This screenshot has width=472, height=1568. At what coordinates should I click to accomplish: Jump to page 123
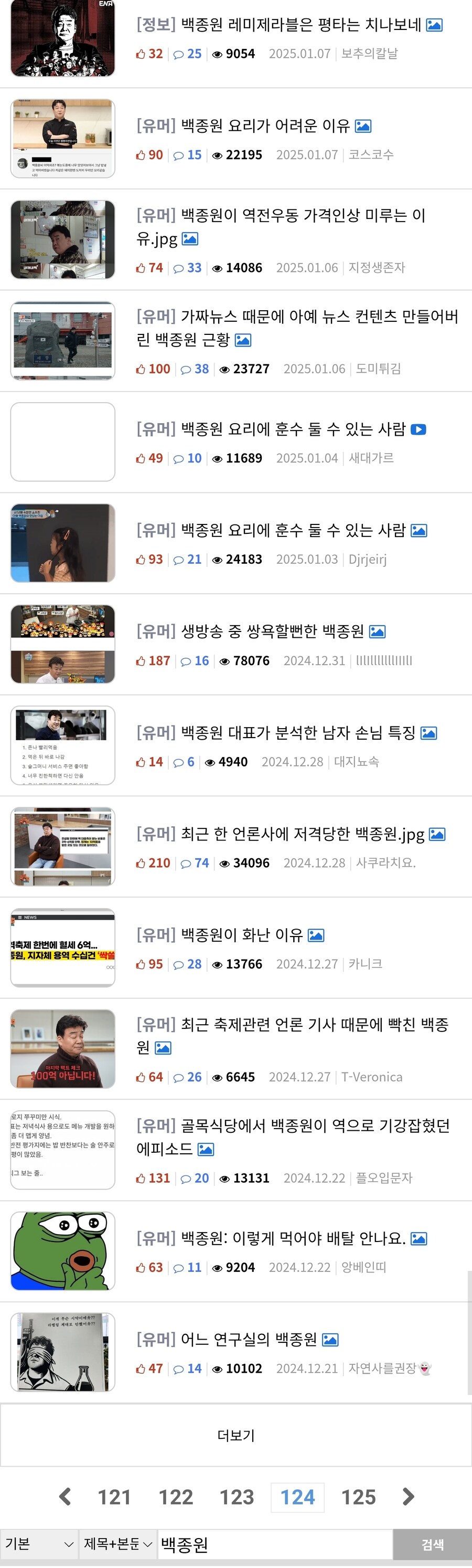(x=237, y=1497)
